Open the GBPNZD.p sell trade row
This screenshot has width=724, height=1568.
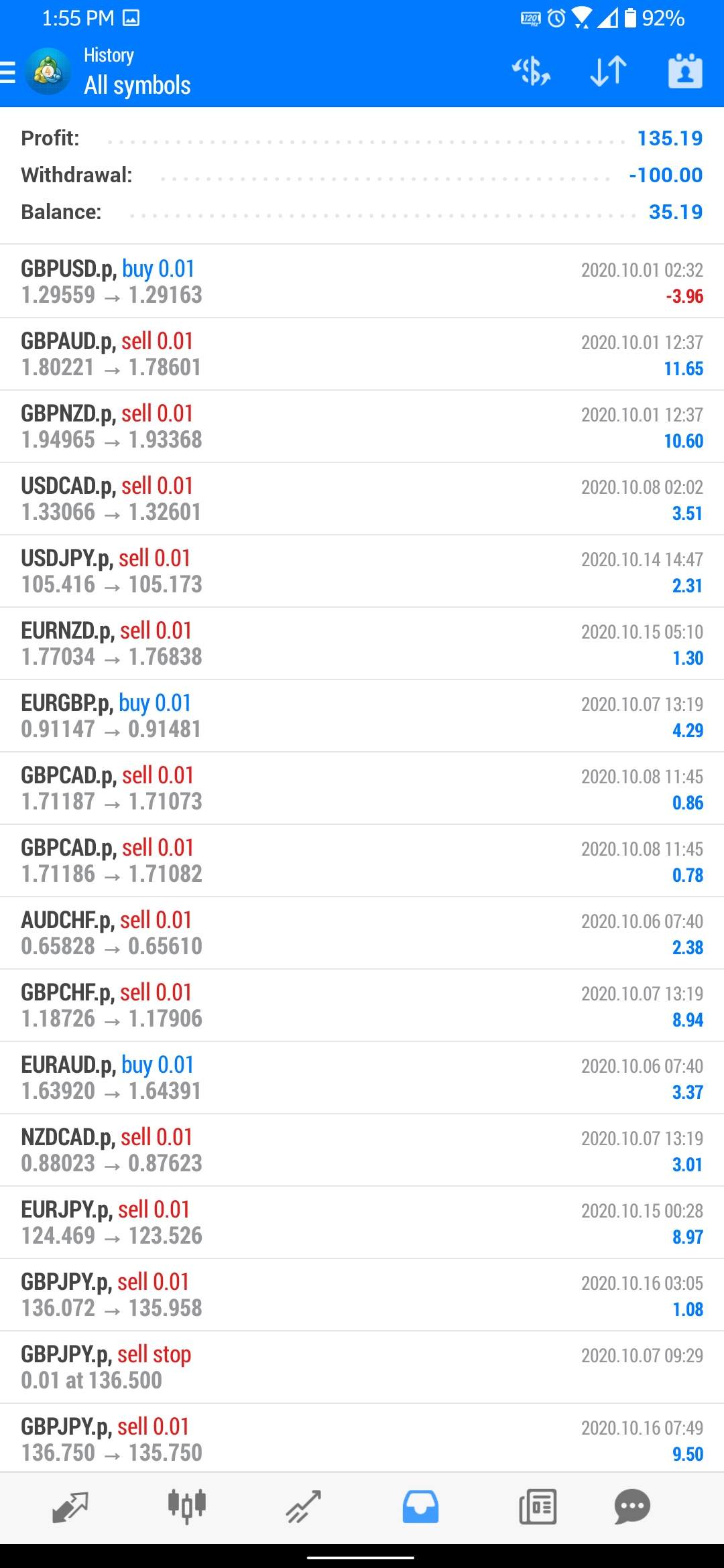(x=362, y=426)
